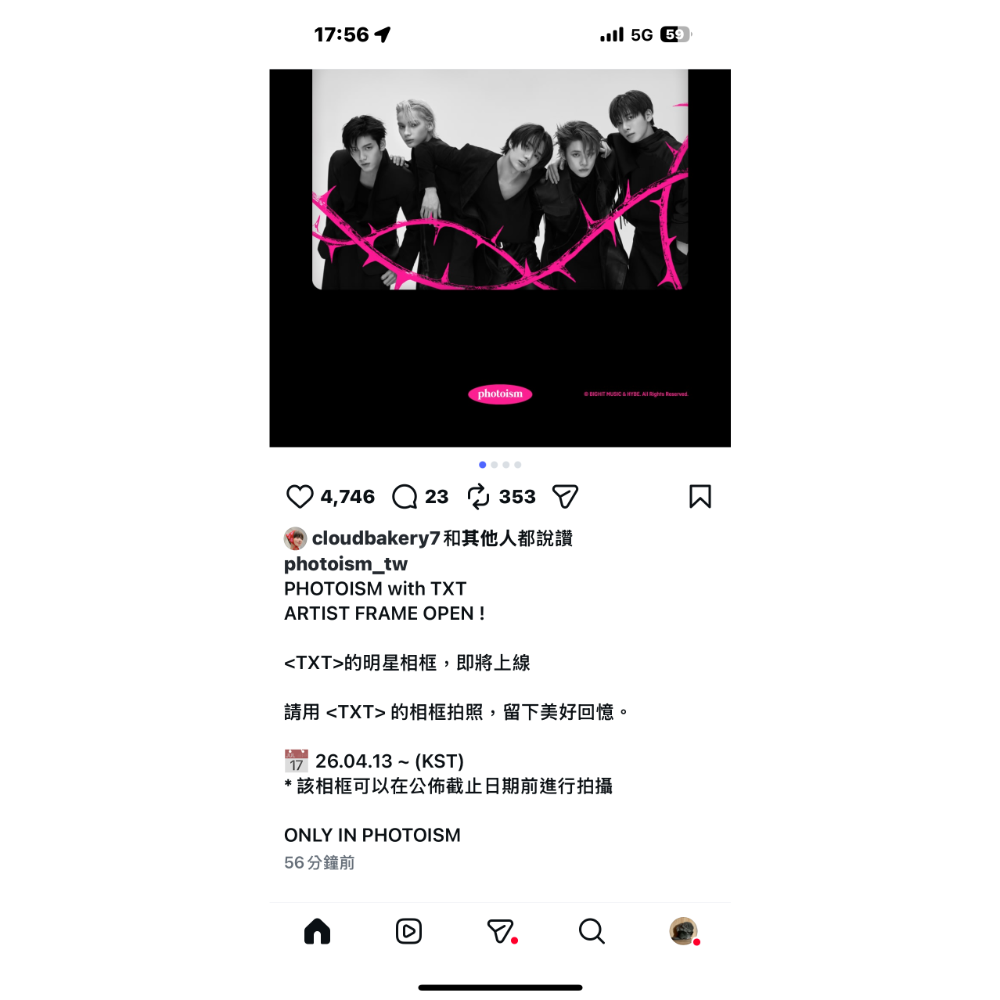Image resolution: width=1000 pixels, height=1000 pixels.
Task: Open comments on the TXT post
Action: 405,497
